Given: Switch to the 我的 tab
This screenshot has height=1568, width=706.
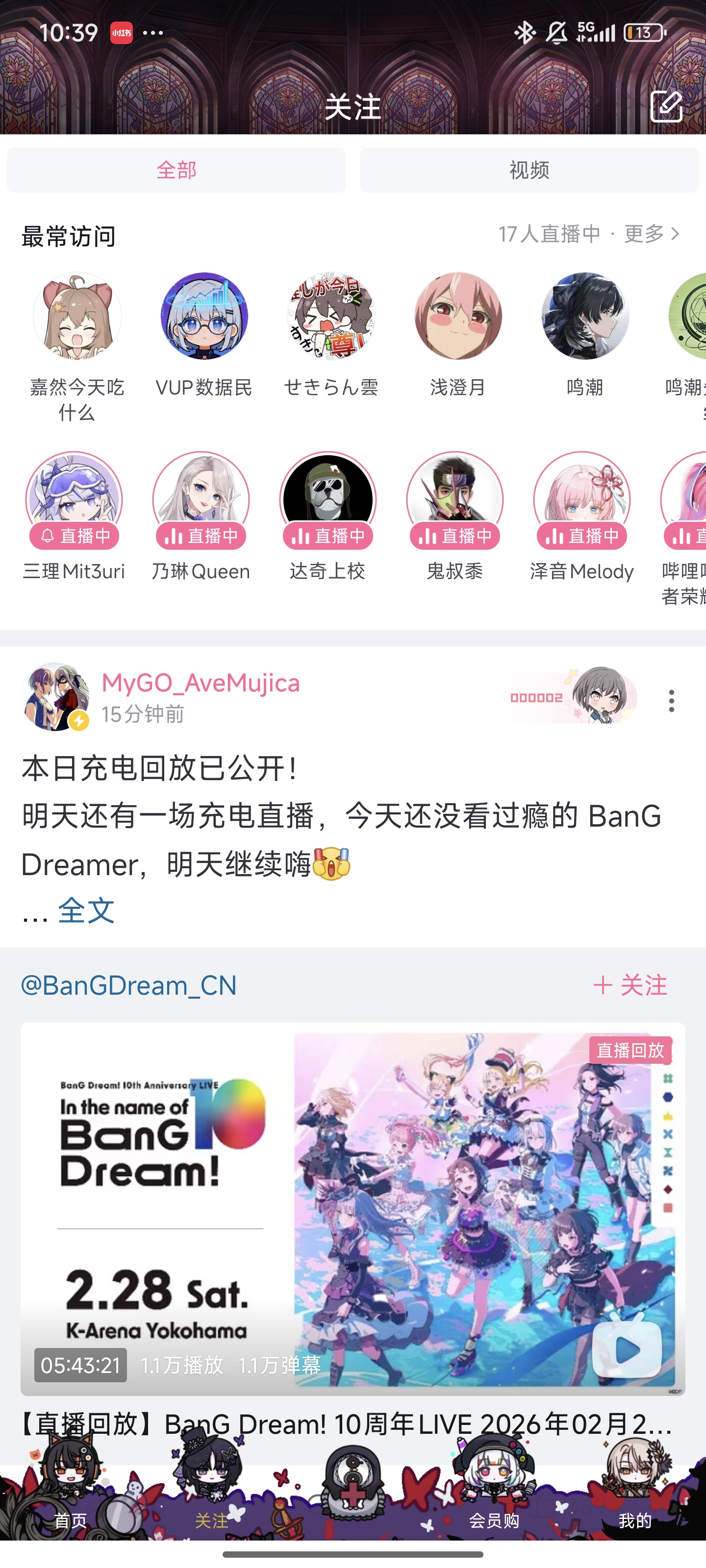Looking at the screenshot, I should click(x=635, y=1520).
